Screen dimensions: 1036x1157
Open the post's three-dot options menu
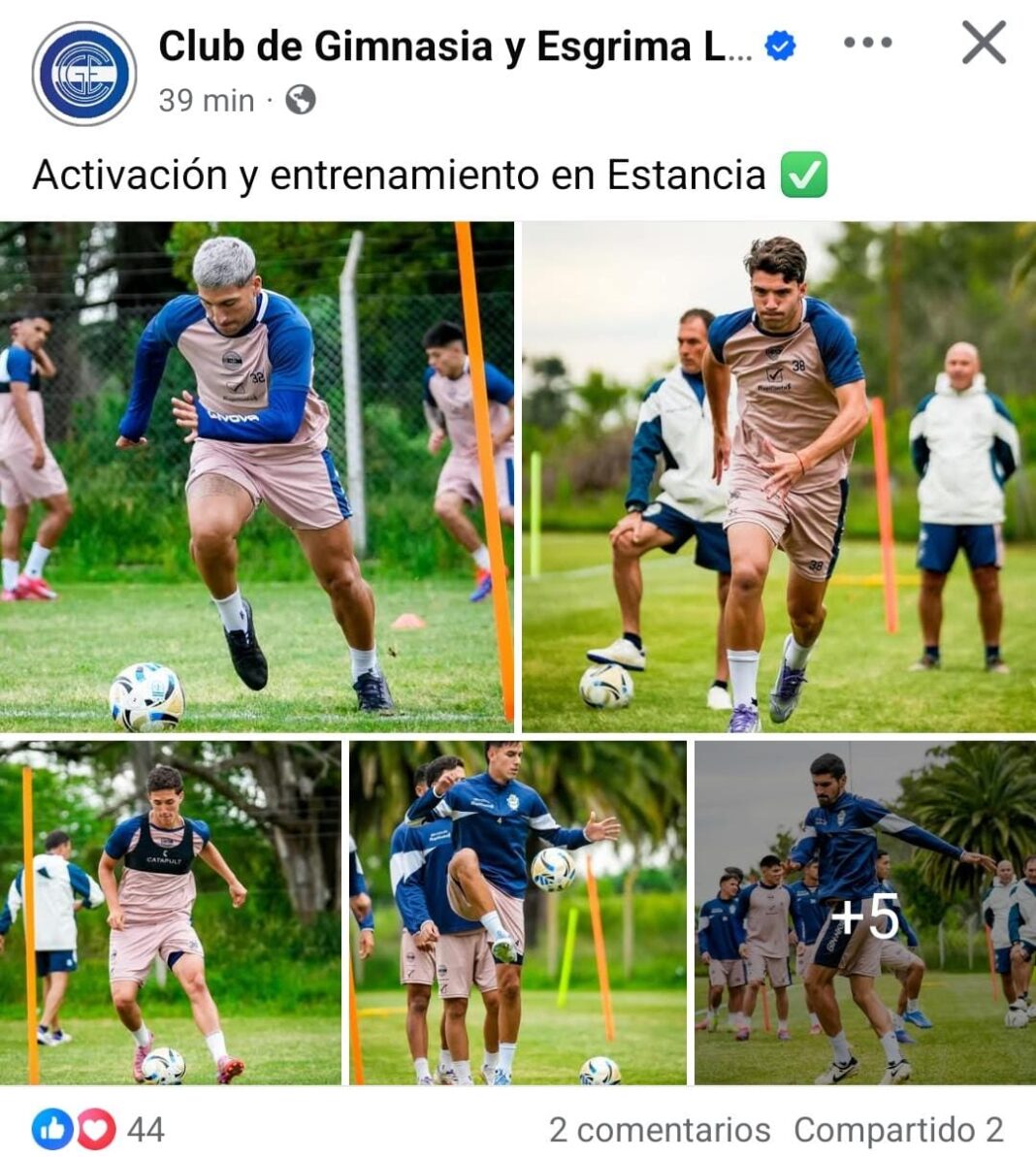pyautogui.click(x=867, y=43)
